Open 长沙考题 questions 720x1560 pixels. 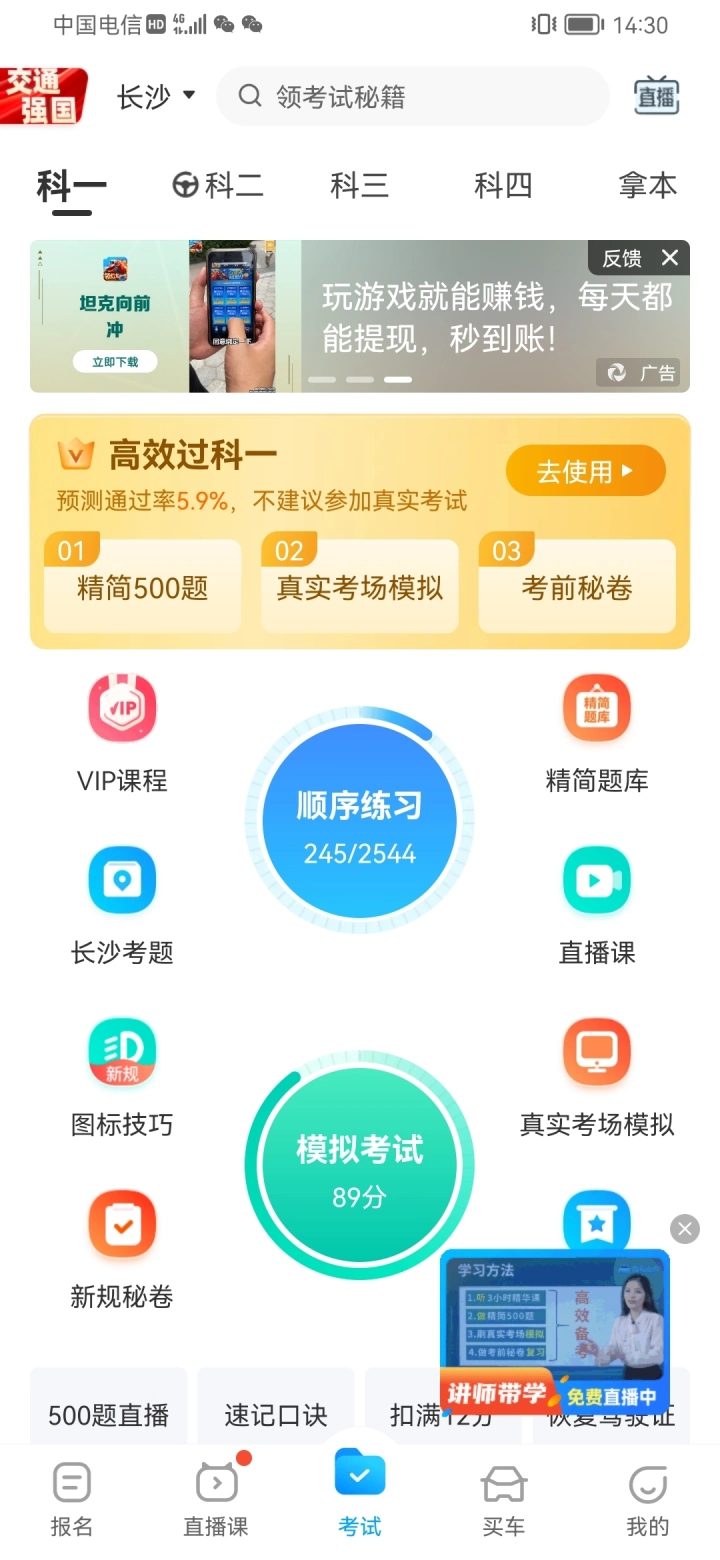[x=122, y=906]
